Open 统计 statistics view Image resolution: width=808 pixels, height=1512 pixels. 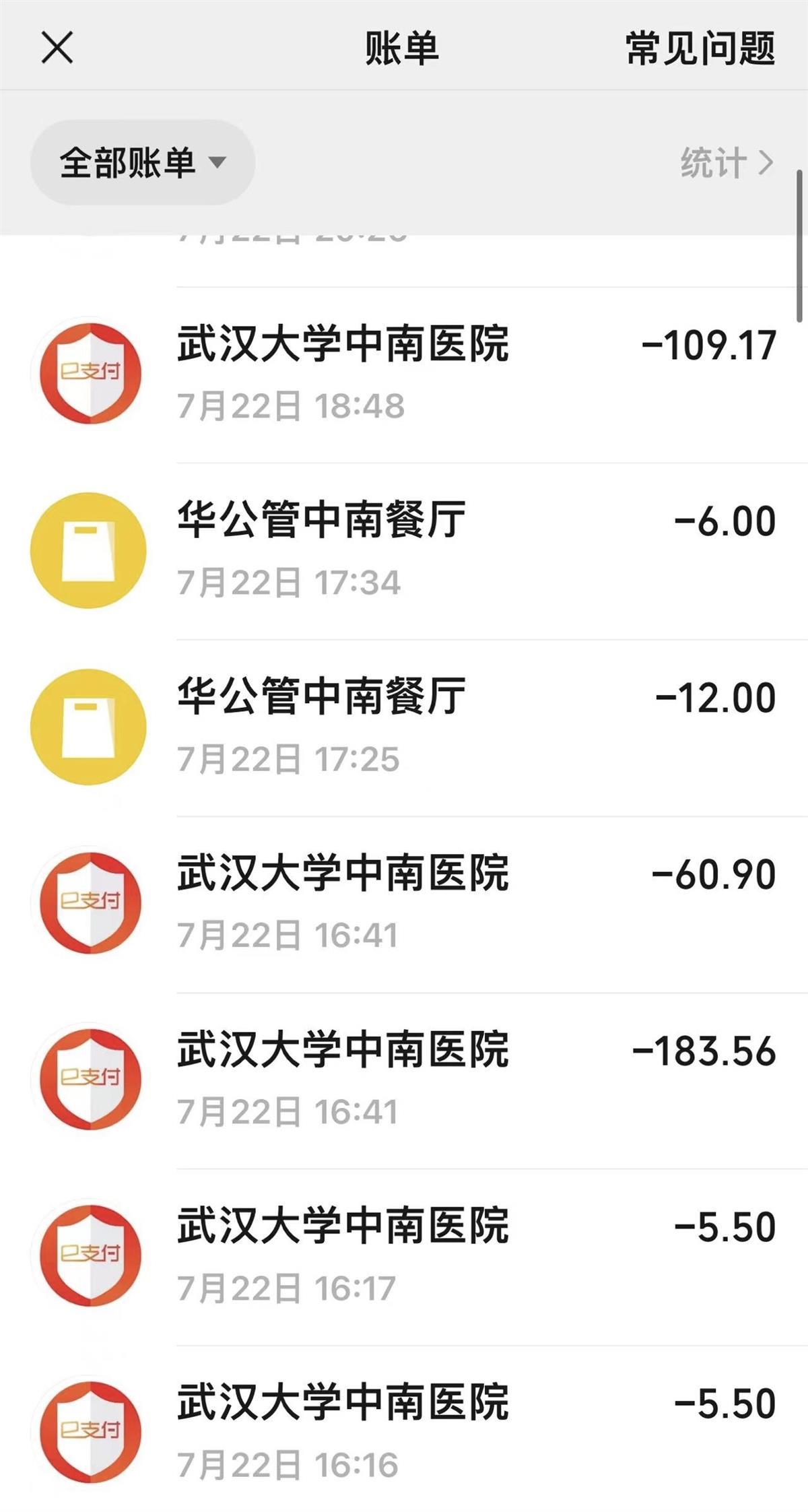(x=727, y=162)
